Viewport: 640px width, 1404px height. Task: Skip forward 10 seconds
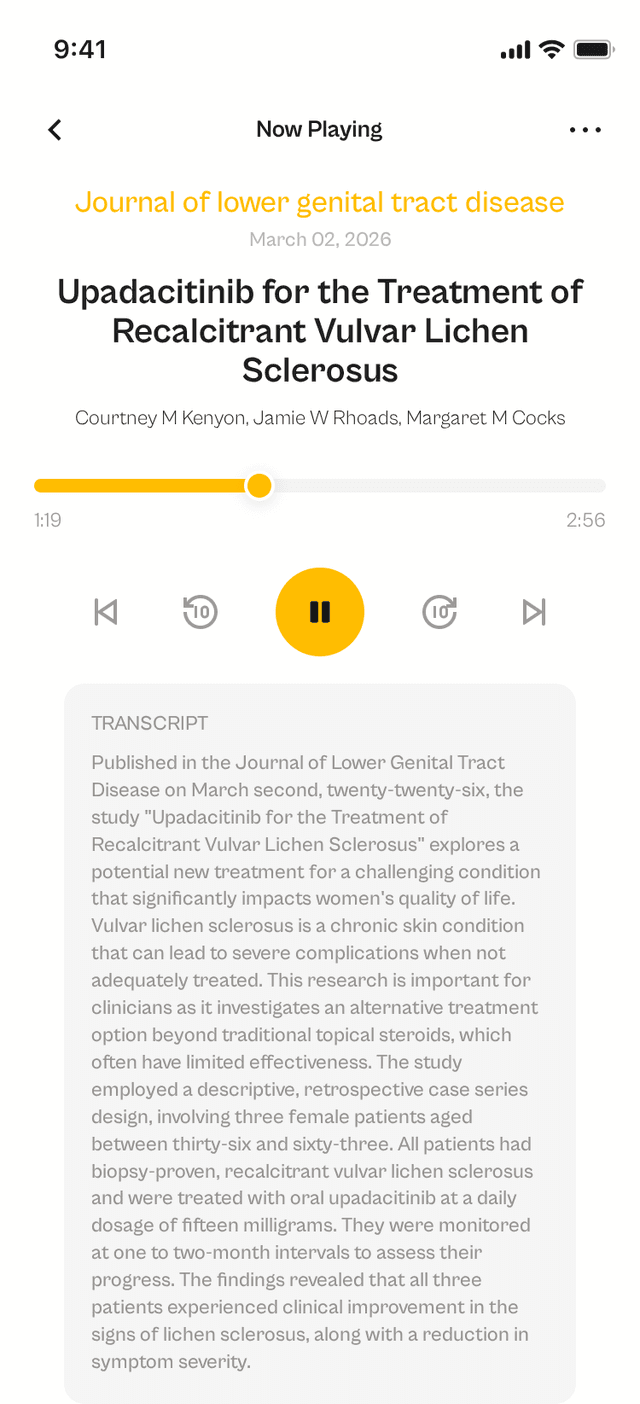pyautogui.click(x=440, y=612)
